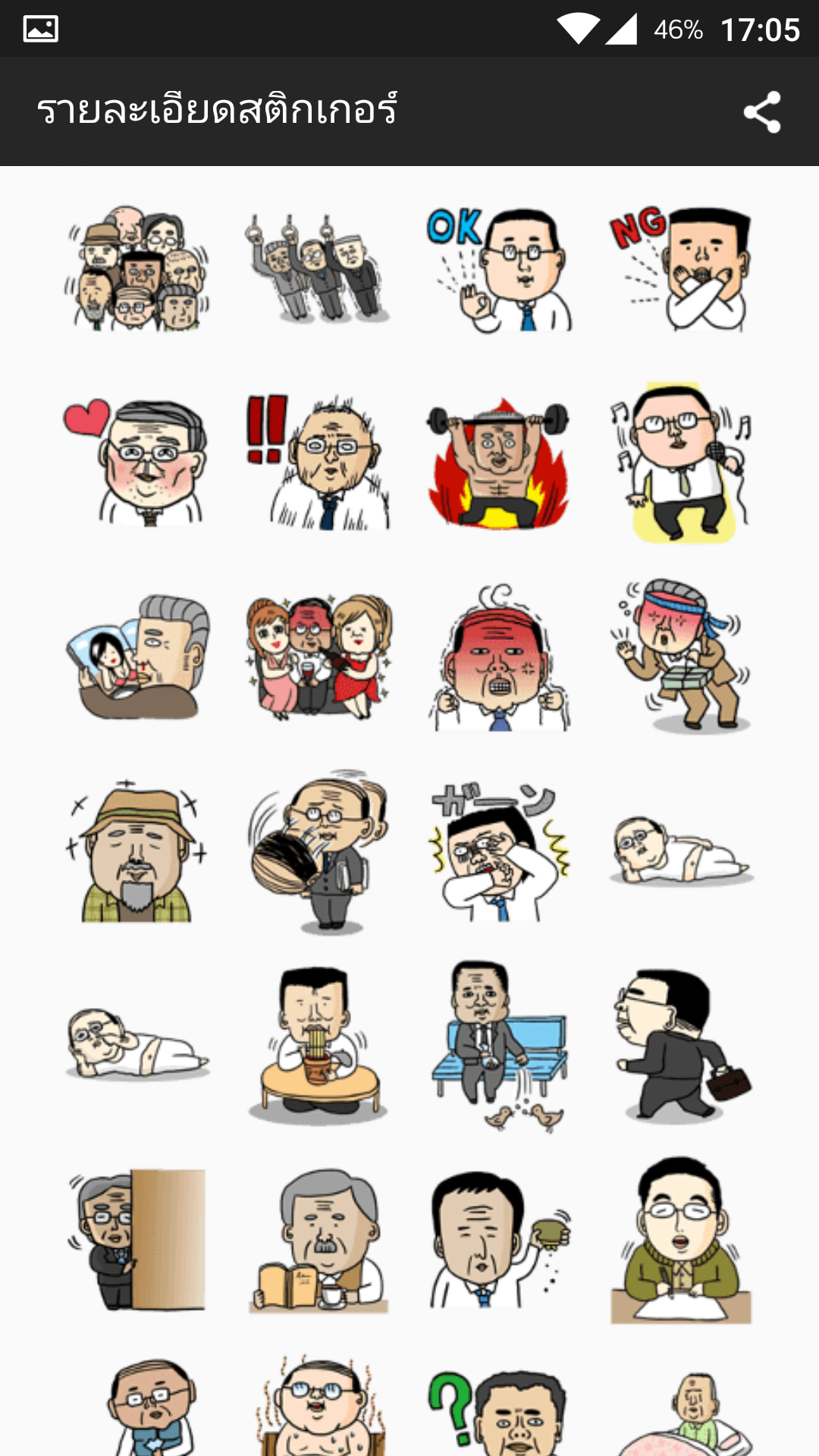Pick the man eating noodles sticker
Screen dimensions: 819x1456
(318, 1046)
